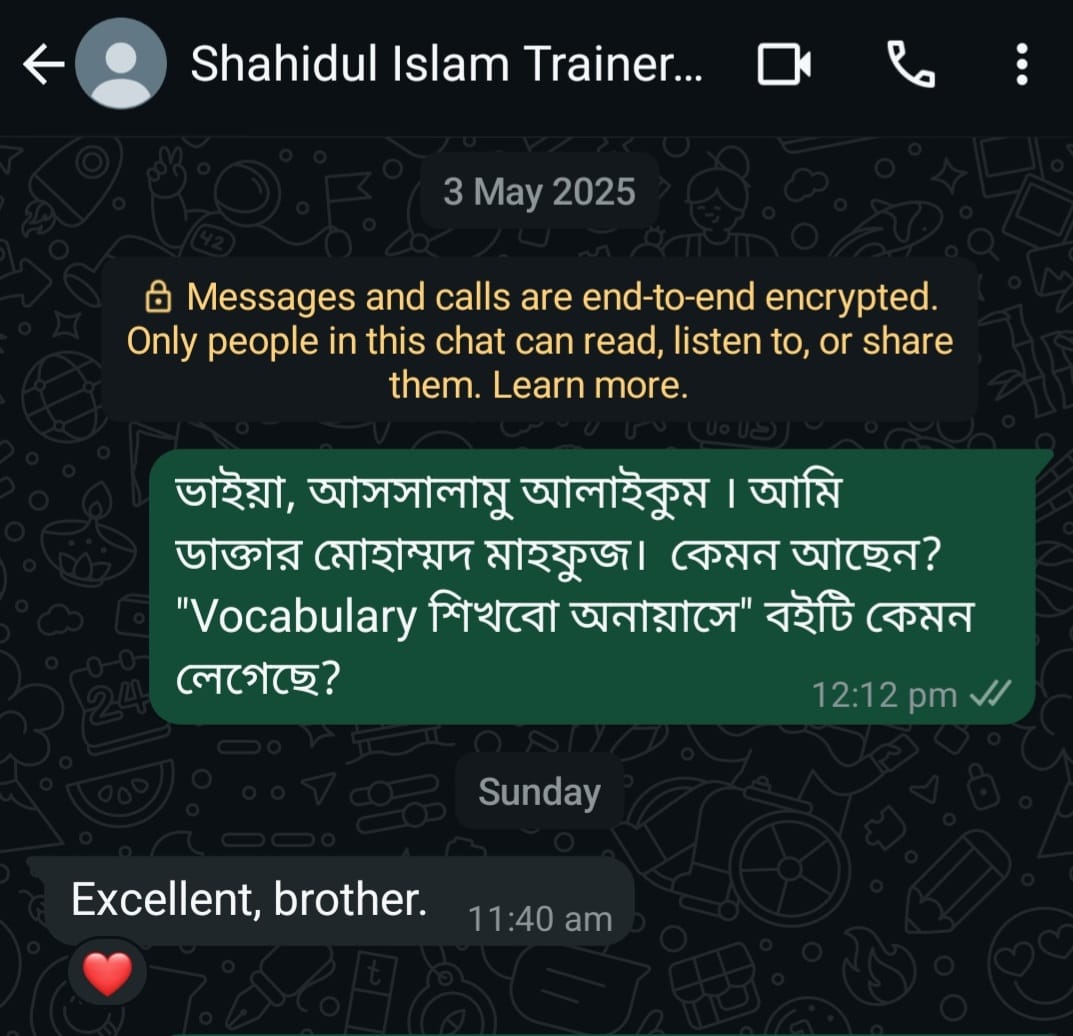Start a voice call
The height and width of the screenshot is (1036, 1073).
(x=910, y=66)
